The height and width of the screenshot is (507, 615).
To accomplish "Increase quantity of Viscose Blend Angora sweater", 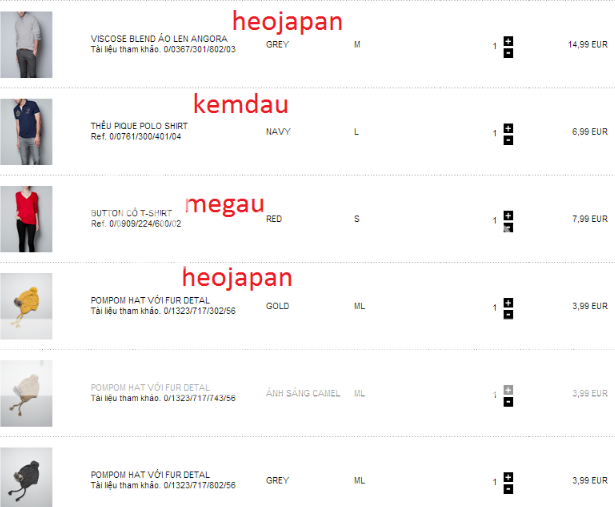I will coord(508,41).
